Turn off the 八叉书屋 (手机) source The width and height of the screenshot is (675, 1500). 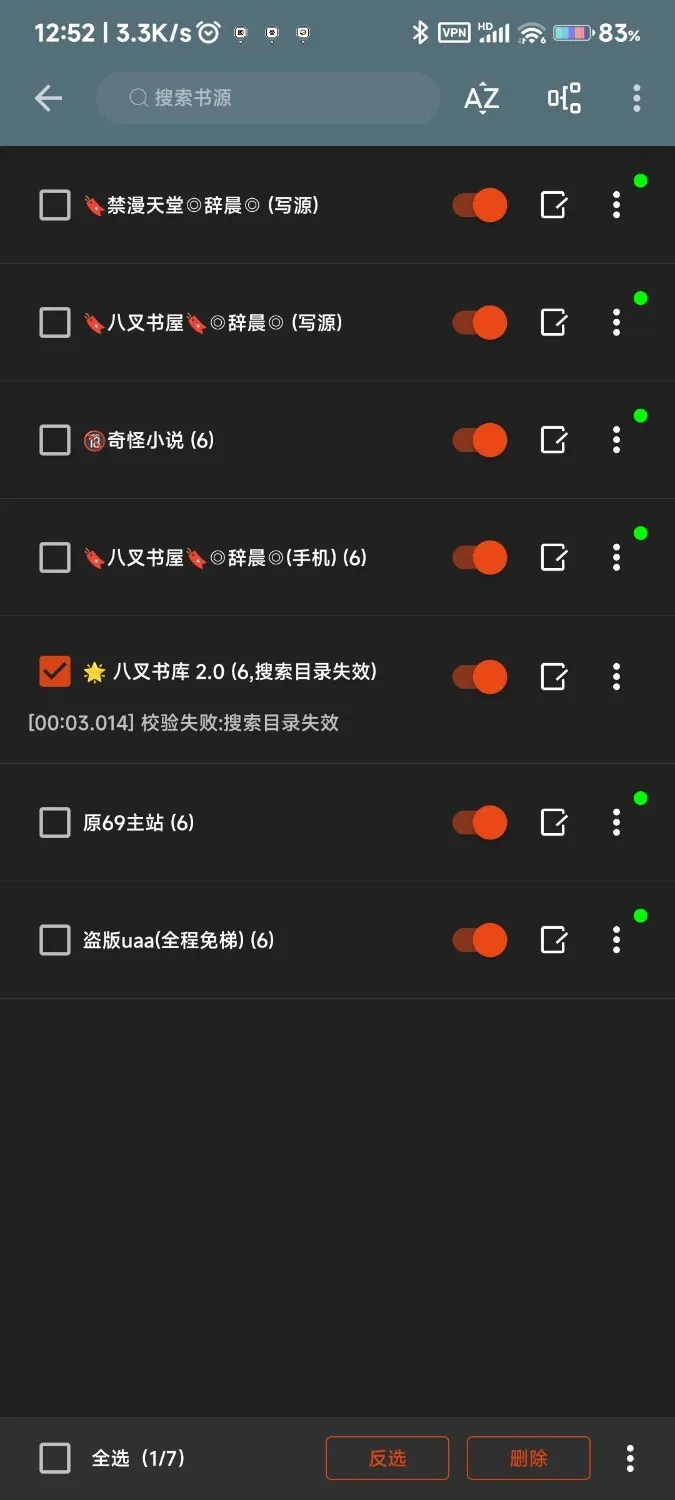click(480, 557)
